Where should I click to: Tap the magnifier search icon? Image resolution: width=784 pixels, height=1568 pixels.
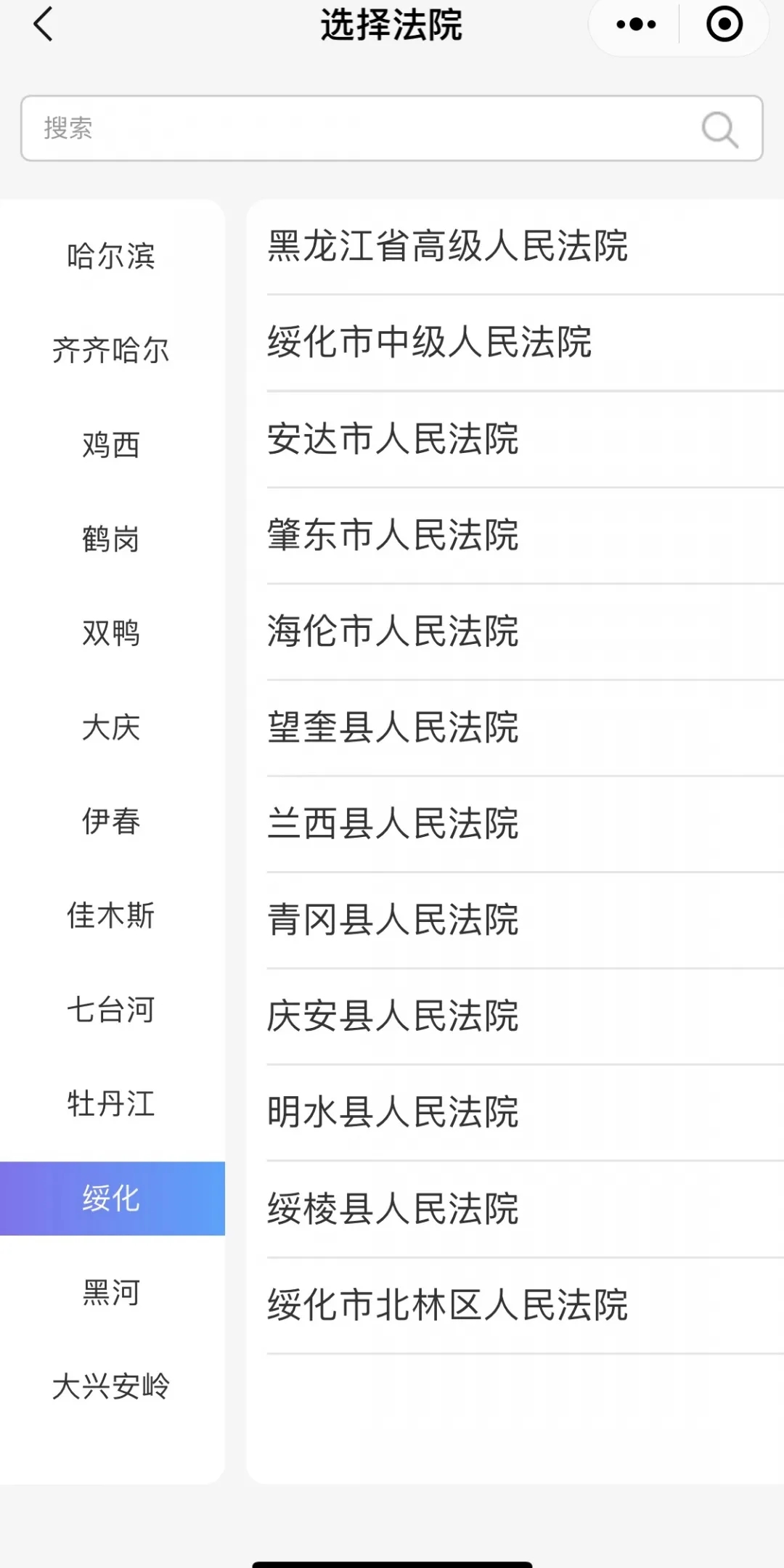tap(719, 129)
